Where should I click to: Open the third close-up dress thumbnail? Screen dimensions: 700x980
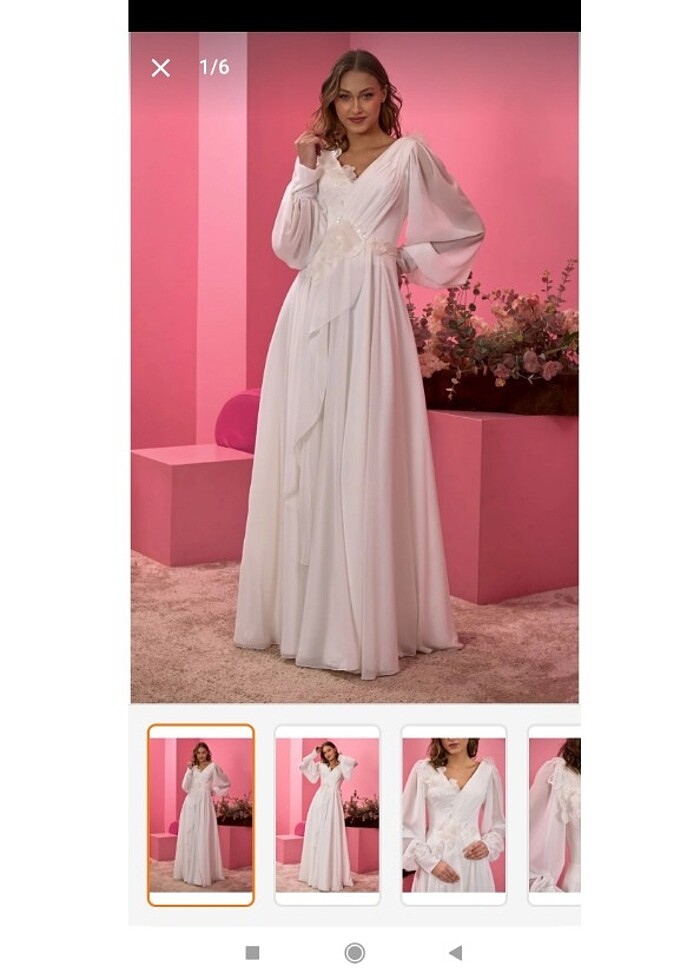pyautogui.click(x=453, y=815)
